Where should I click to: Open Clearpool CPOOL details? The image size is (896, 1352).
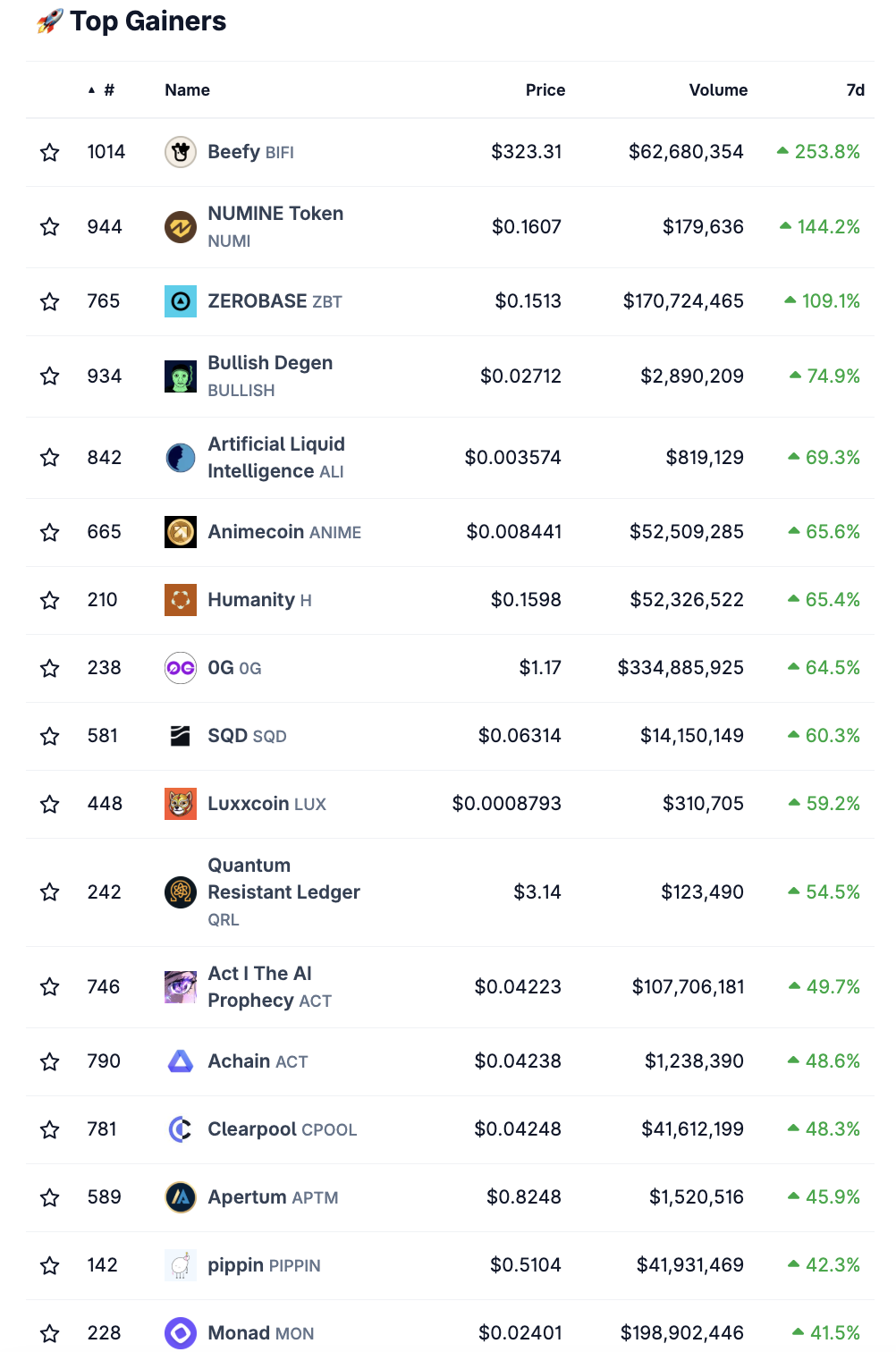(252, 1129)
